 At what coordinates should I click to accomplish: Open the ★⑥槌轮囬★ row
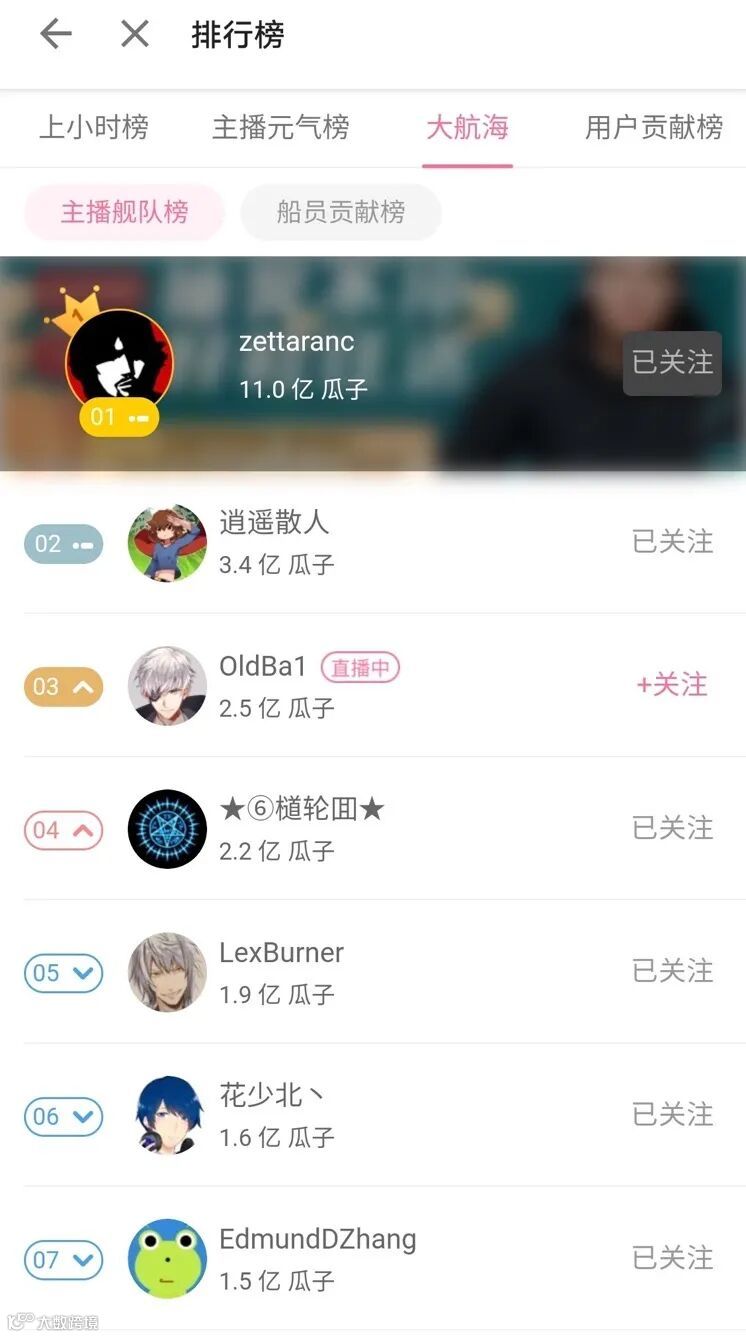(x=373, y=829)
